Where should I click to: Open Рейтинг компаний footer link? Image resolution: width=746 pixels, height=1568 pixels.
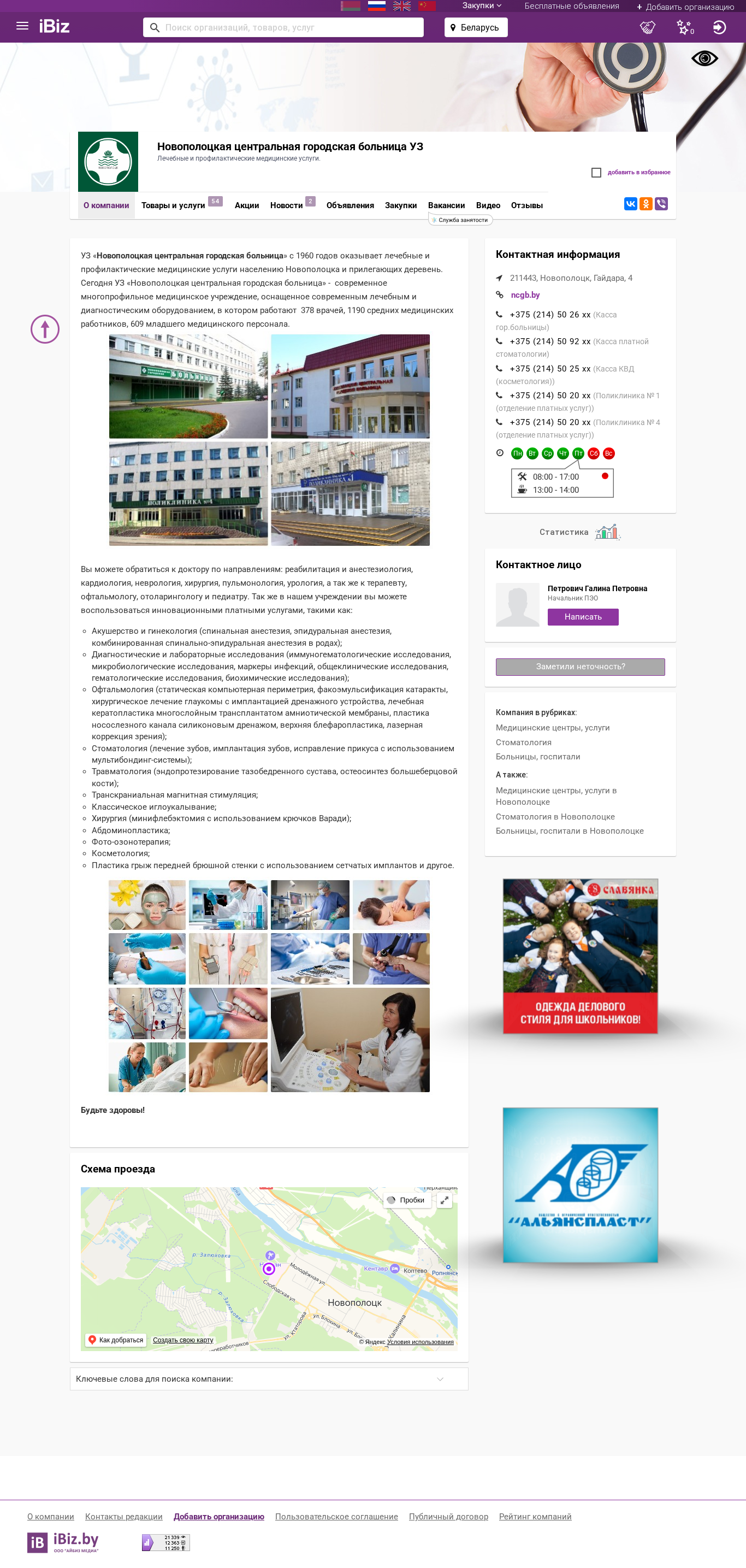[x=535, y=1516]
